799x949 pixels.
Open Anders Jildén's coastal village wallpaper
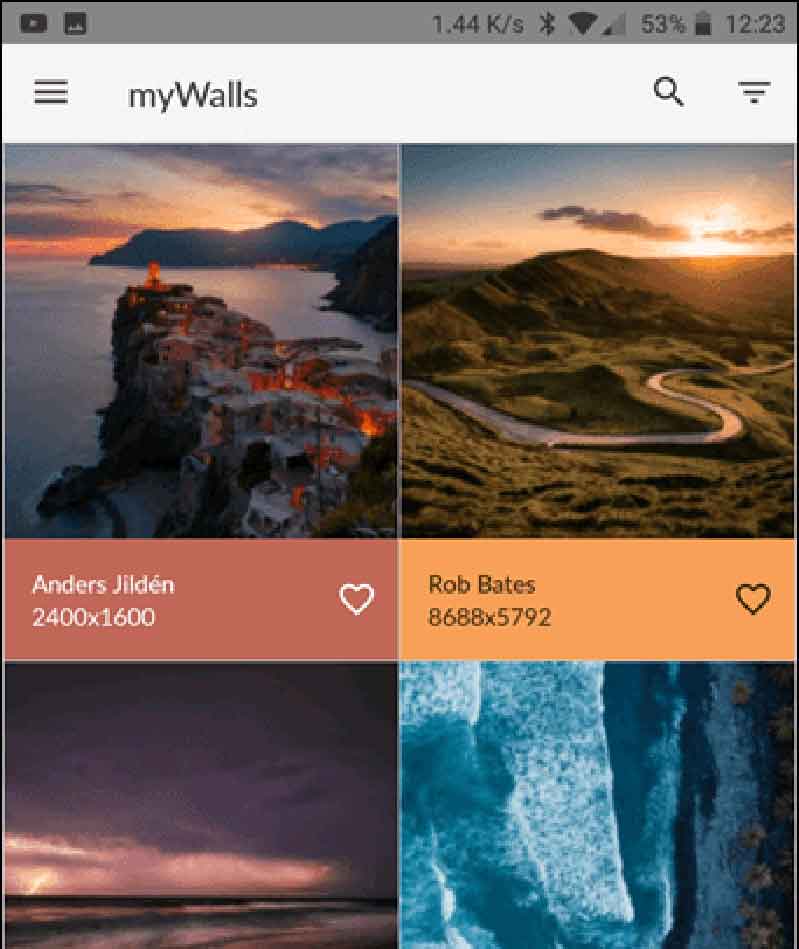click(200, 341)
